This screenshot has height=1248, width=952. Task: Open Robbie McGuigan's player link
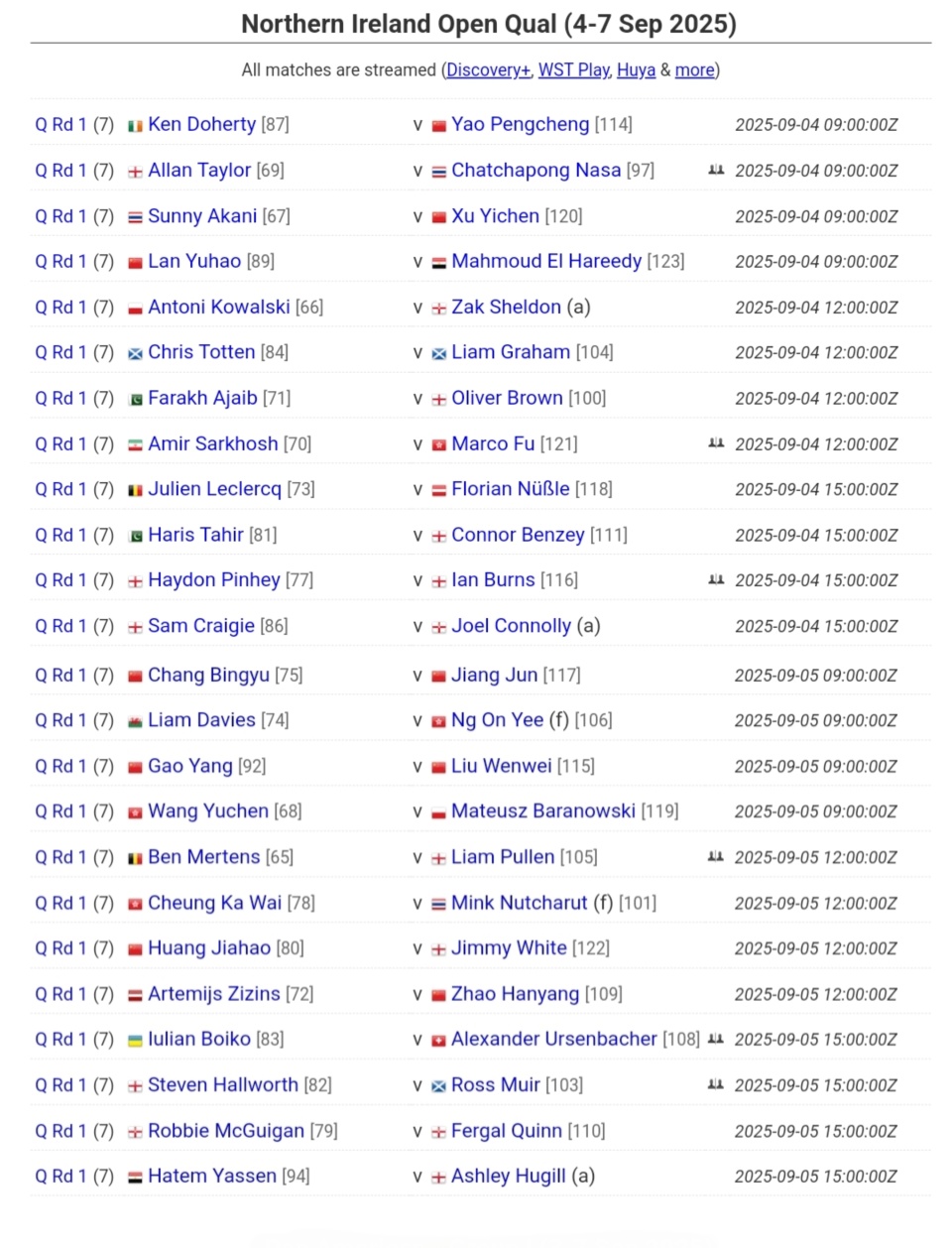225,1131
